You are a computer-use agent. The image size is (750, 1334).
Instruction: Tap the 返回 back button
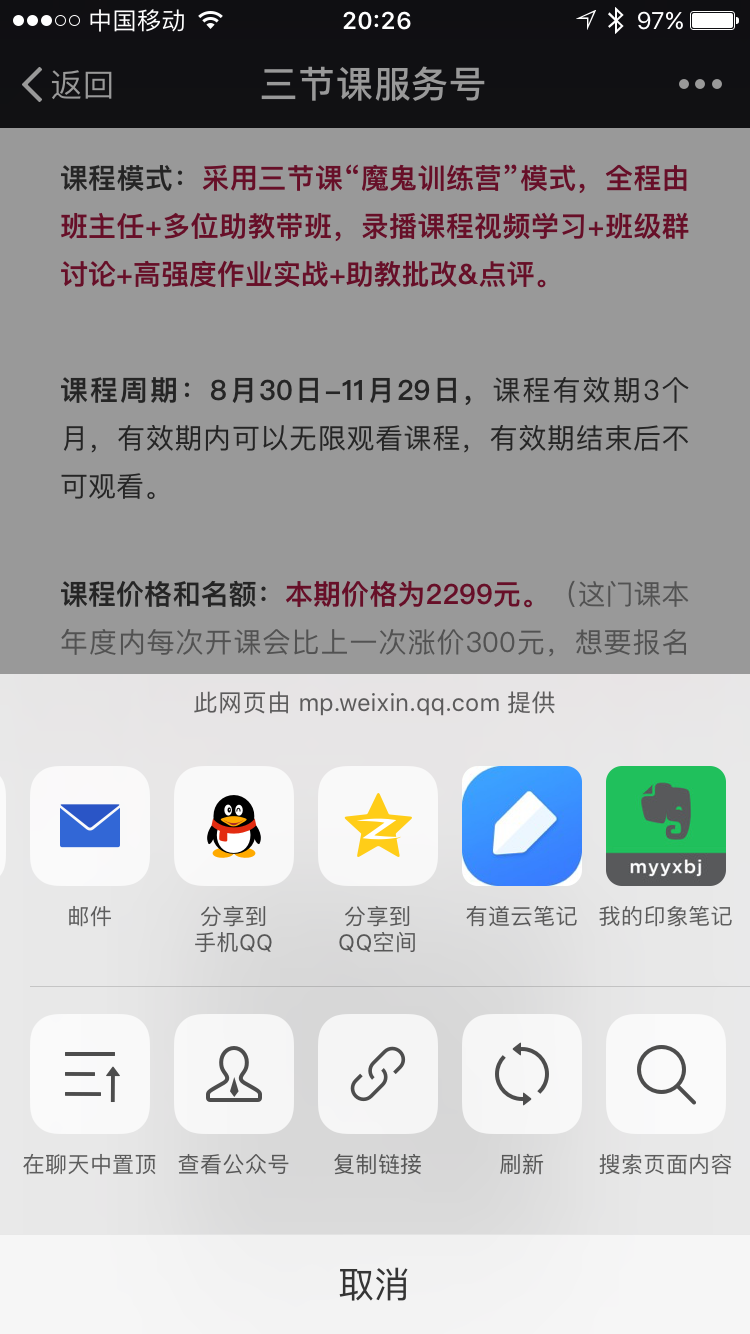[x=68, y=85]
